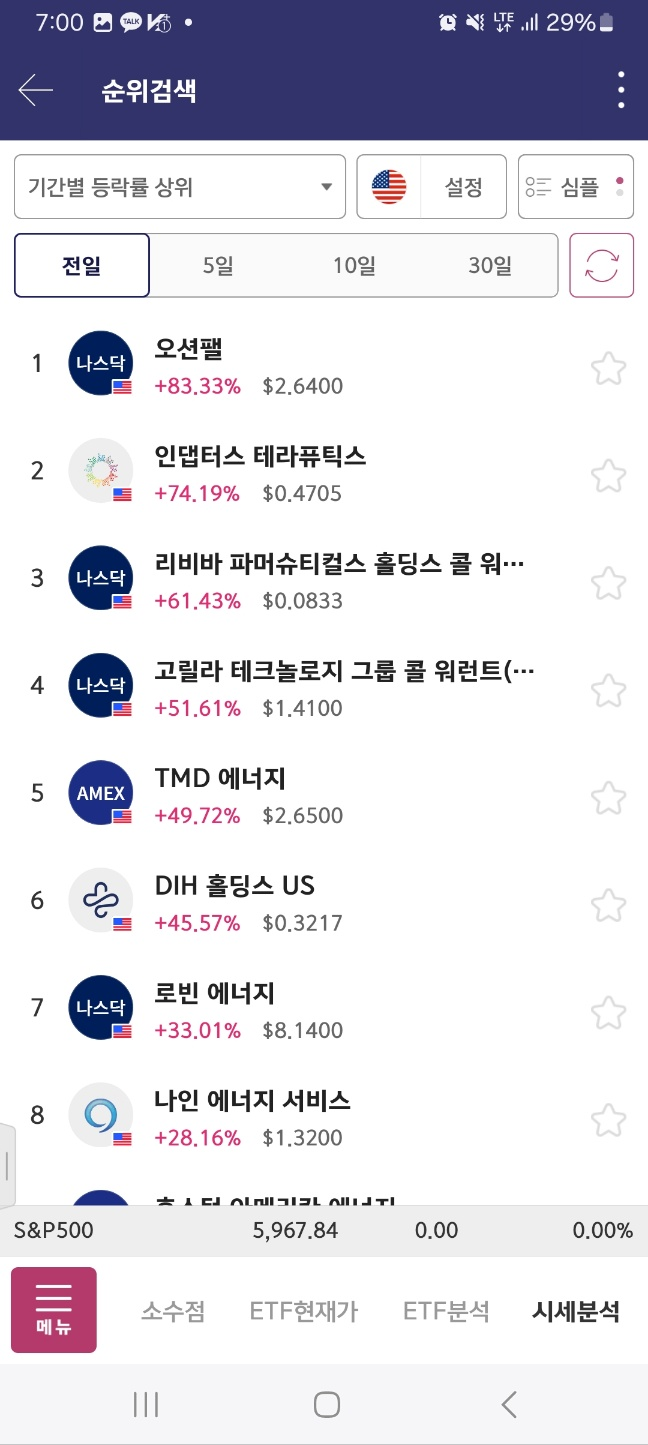Open the 메뉴 button
This screenshot has width=648, height=1445.
(54, 1310)
